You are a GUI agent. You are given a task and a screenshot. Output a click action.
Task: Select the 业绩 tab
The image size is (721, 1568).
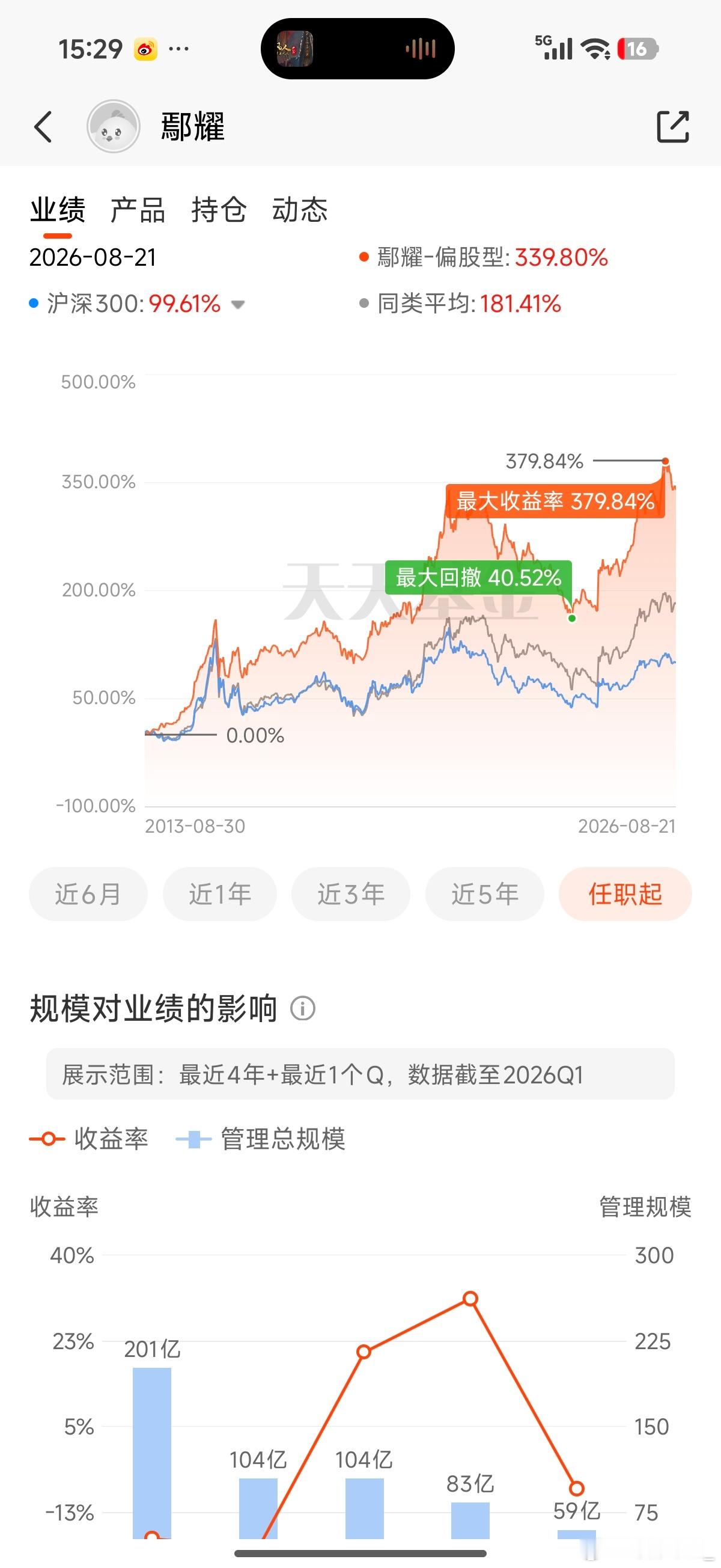tap(58, 210)
